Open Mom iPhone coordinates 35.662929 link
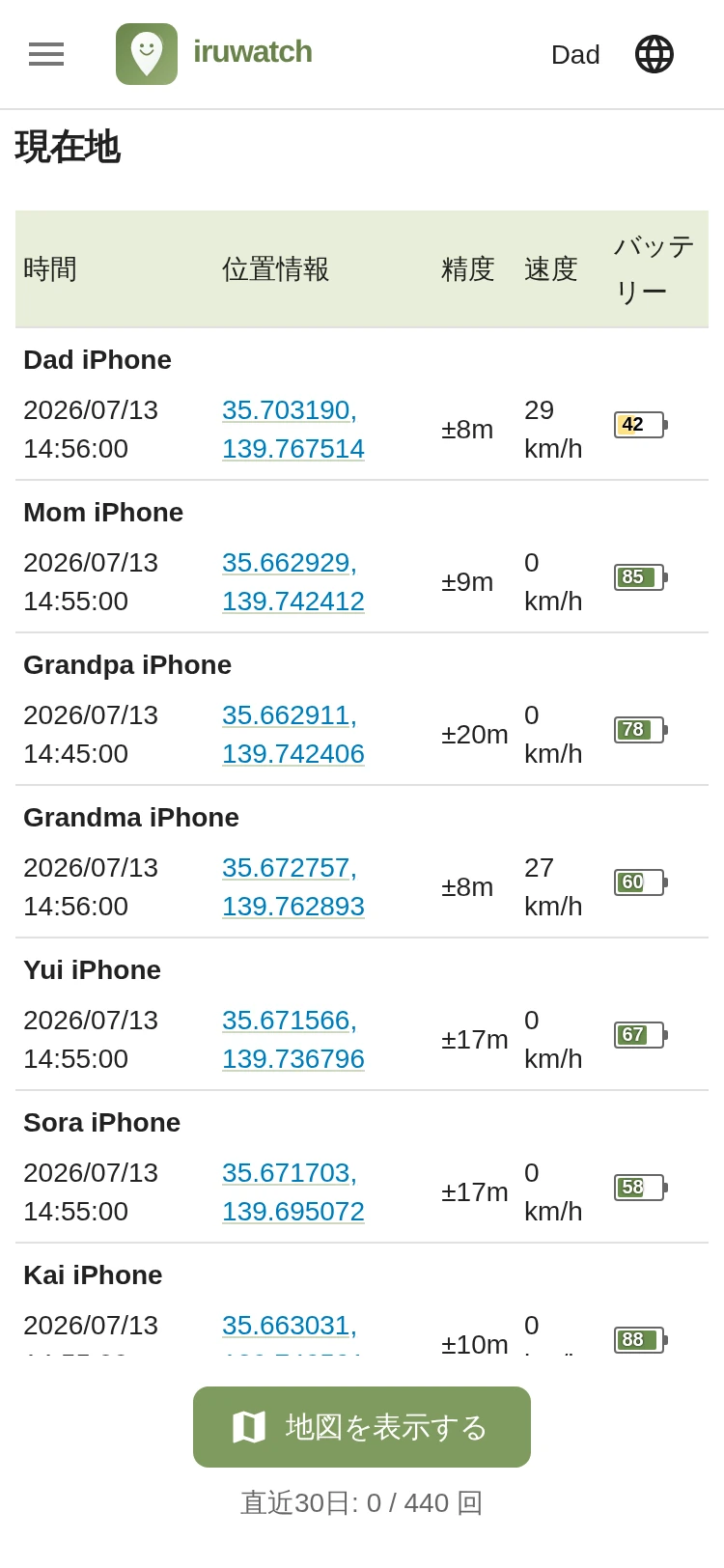 pos(293,581)
